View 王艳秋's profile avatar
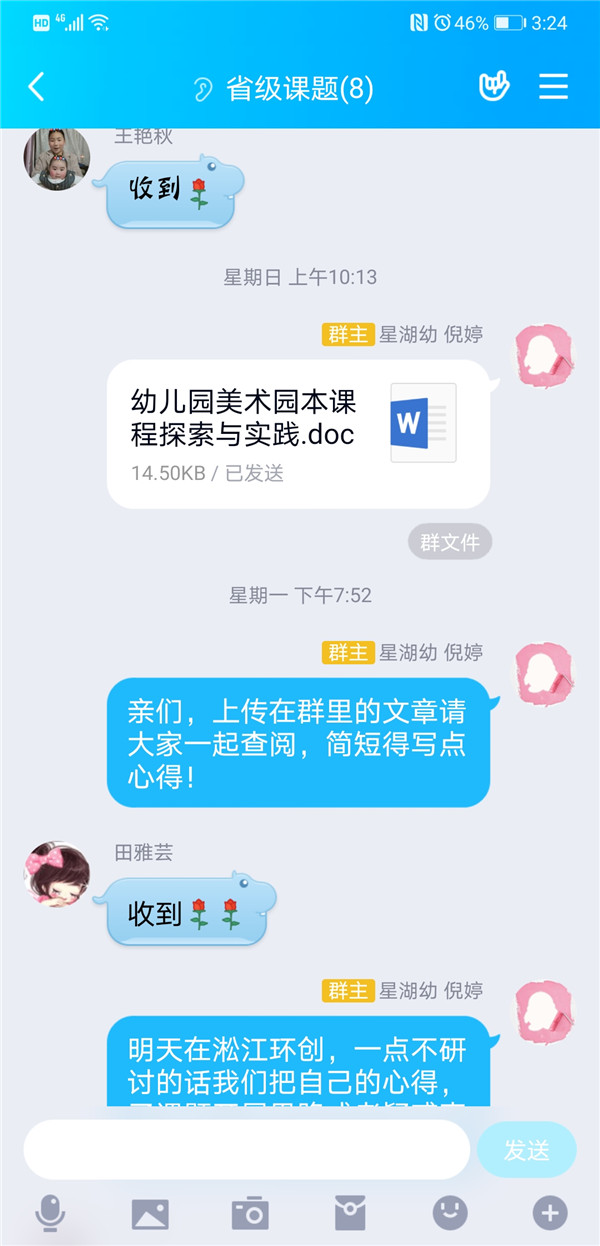The height and width of the screenshot is (1246, 600). point(57,160)
